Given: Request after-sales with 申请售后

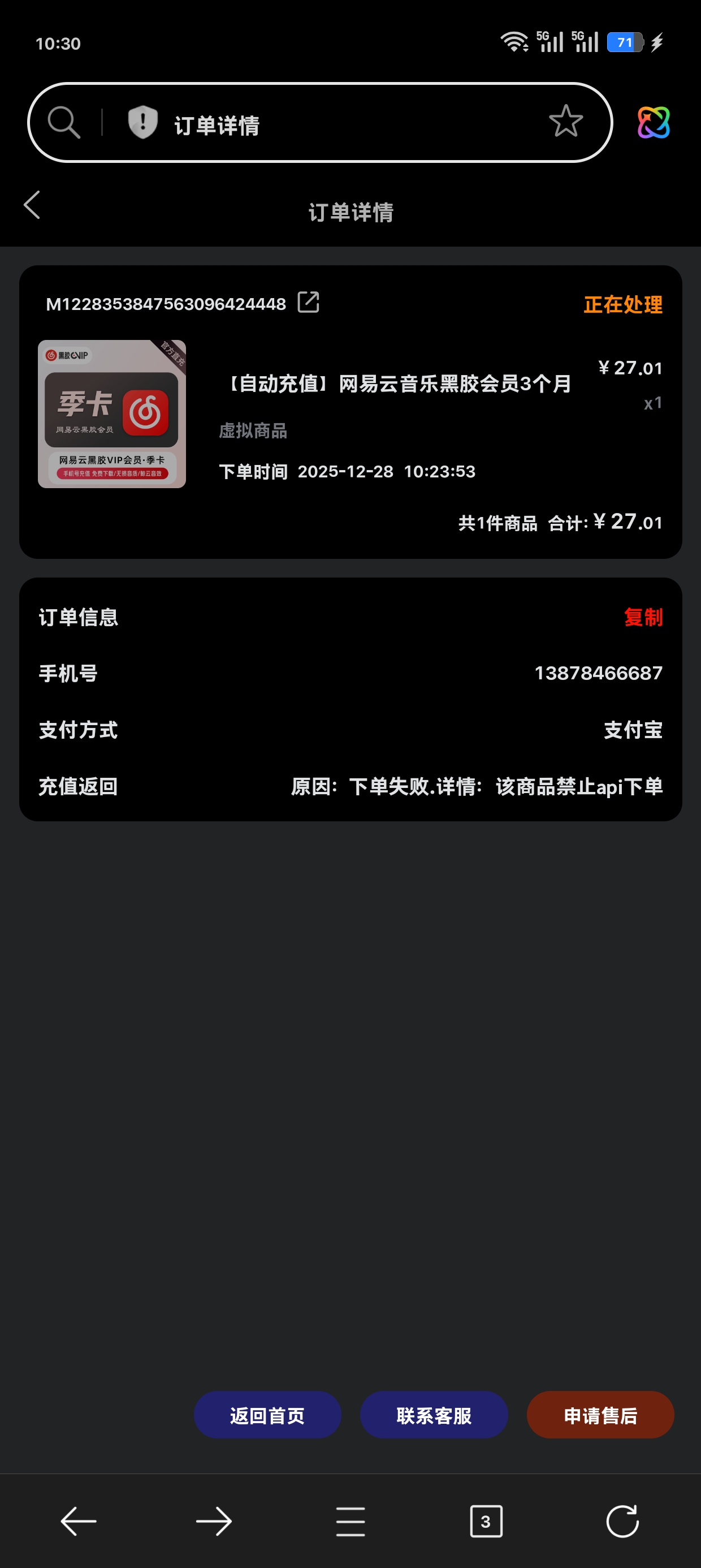Looking at the screenshot, I should (x=600, y=1415).
